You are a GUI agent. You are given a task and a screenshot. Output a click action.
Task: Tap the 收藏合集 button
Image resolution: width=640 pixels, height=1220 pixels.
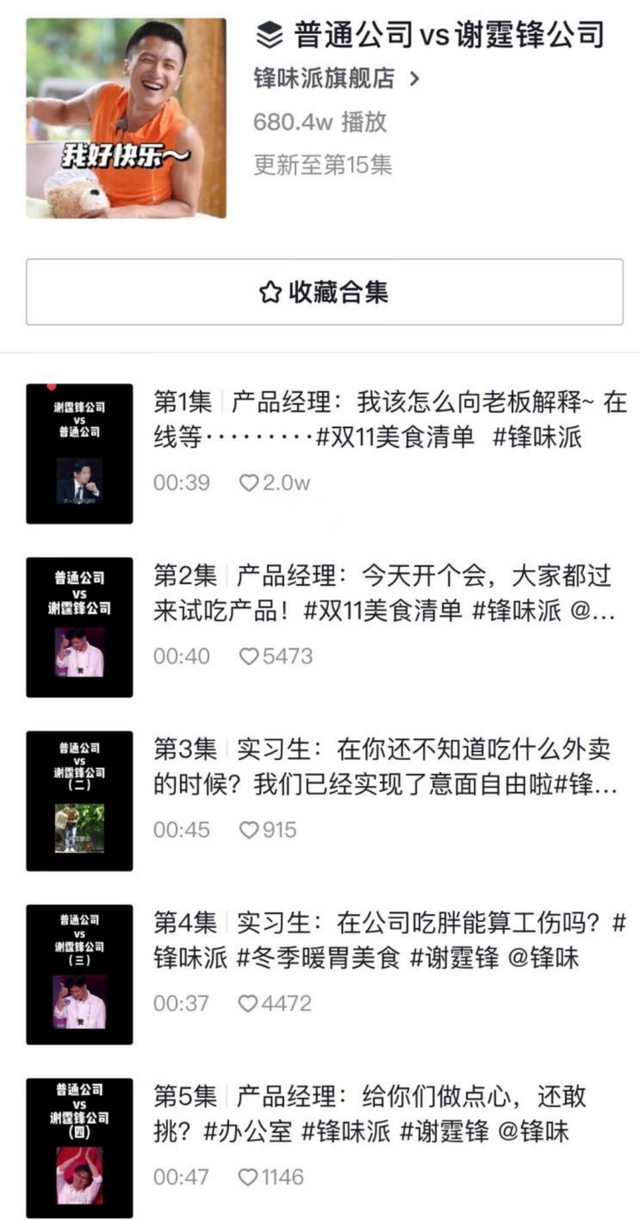point(324,292)
